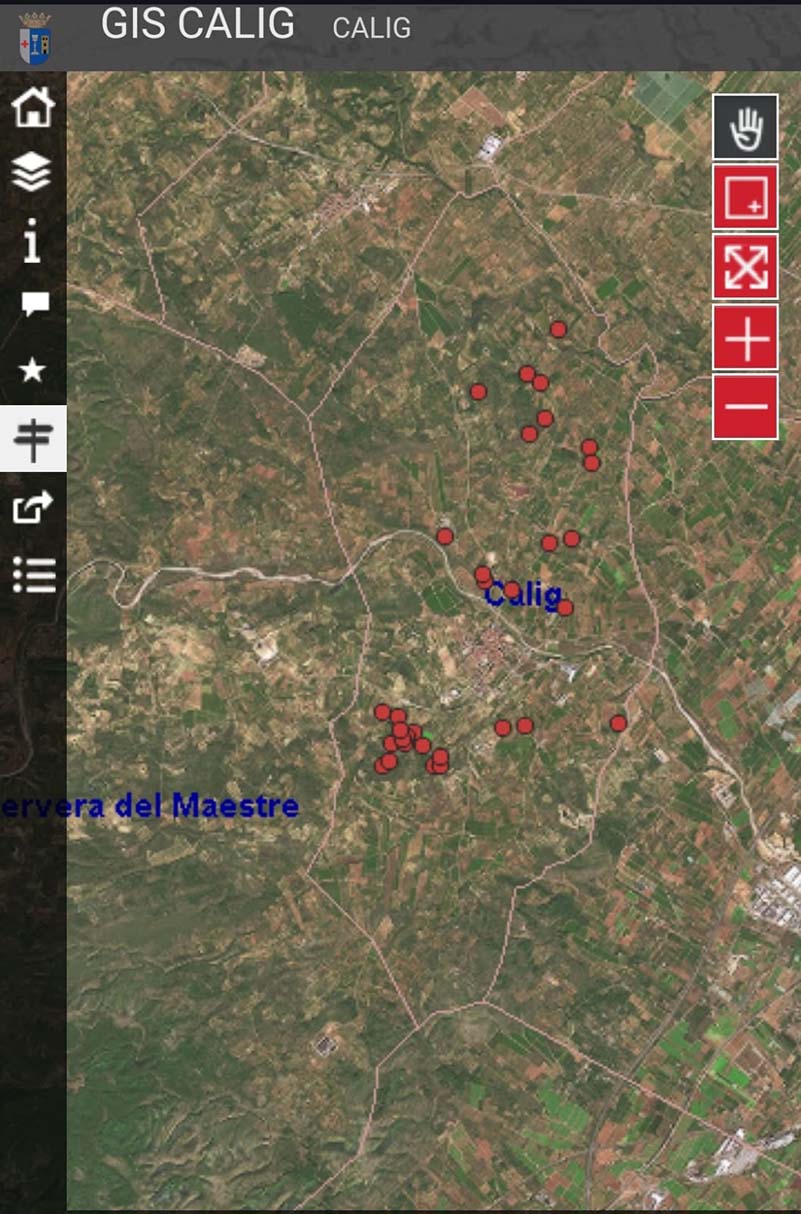Open the share/export icon
801x1214 pixels.
(x=33, y=507)
